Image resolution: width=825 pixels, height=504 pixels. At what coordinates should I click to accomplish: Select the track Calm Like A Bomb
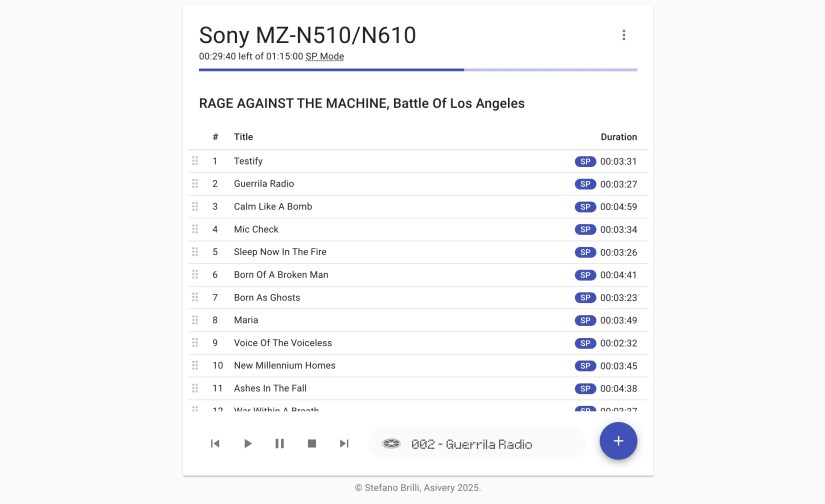click(x=273, y=207)
